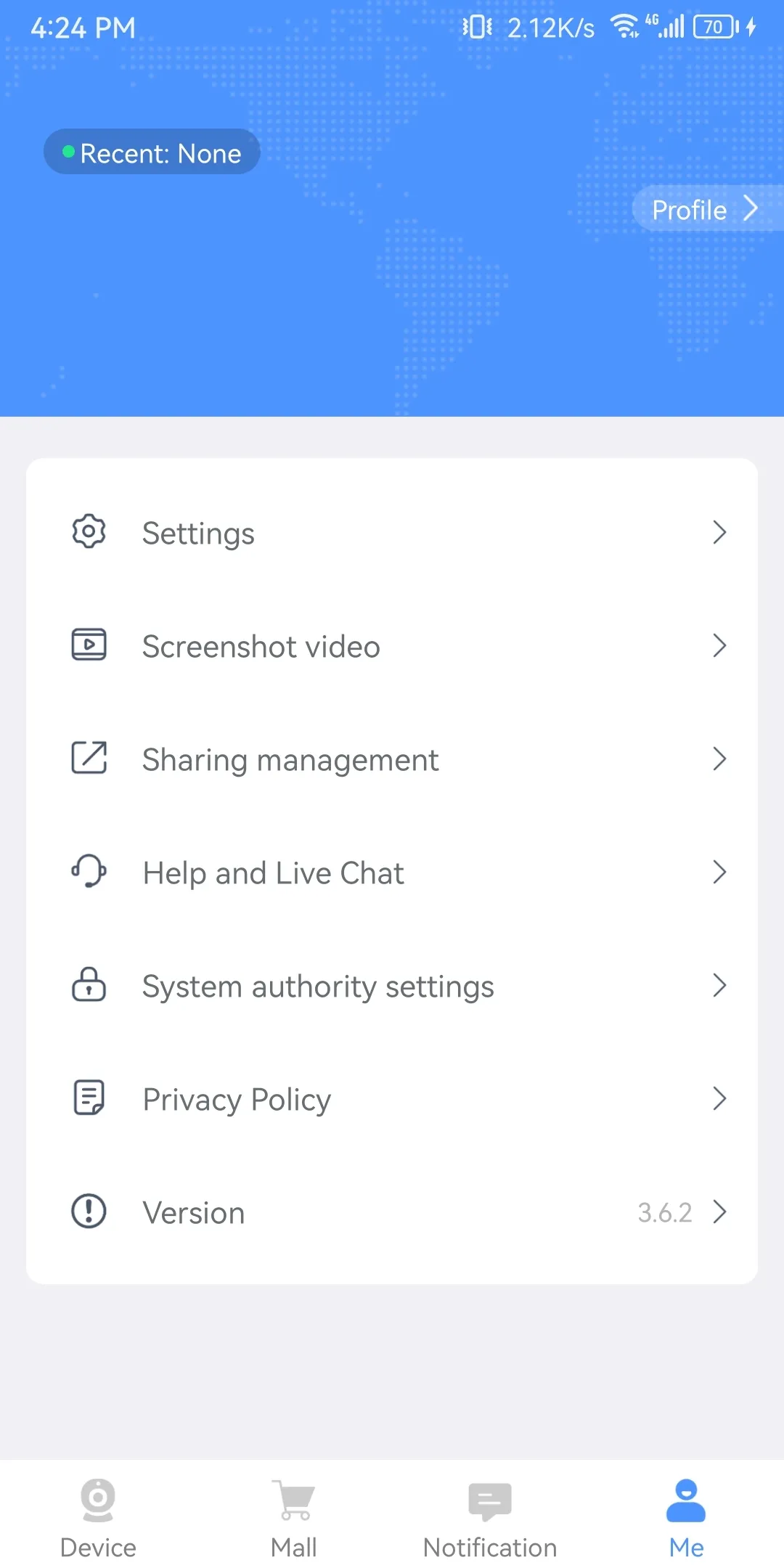The height and width of the screenshot is (1568, 784).
Task: Expand the Sharing management chevron
Action: pyautogui.click(x=719, y=758)
